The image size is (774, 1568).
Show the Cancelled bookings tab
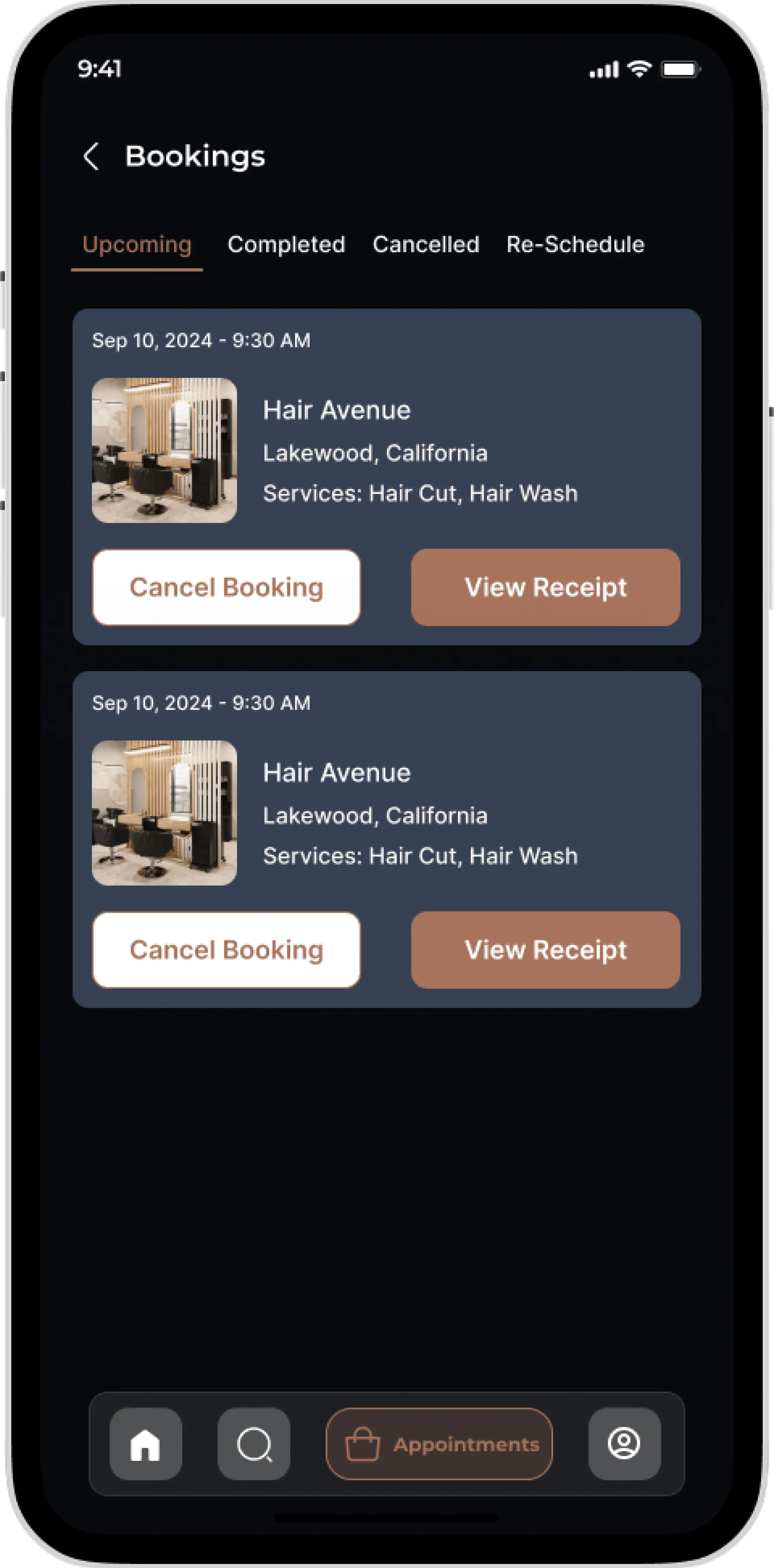[426, 245]
